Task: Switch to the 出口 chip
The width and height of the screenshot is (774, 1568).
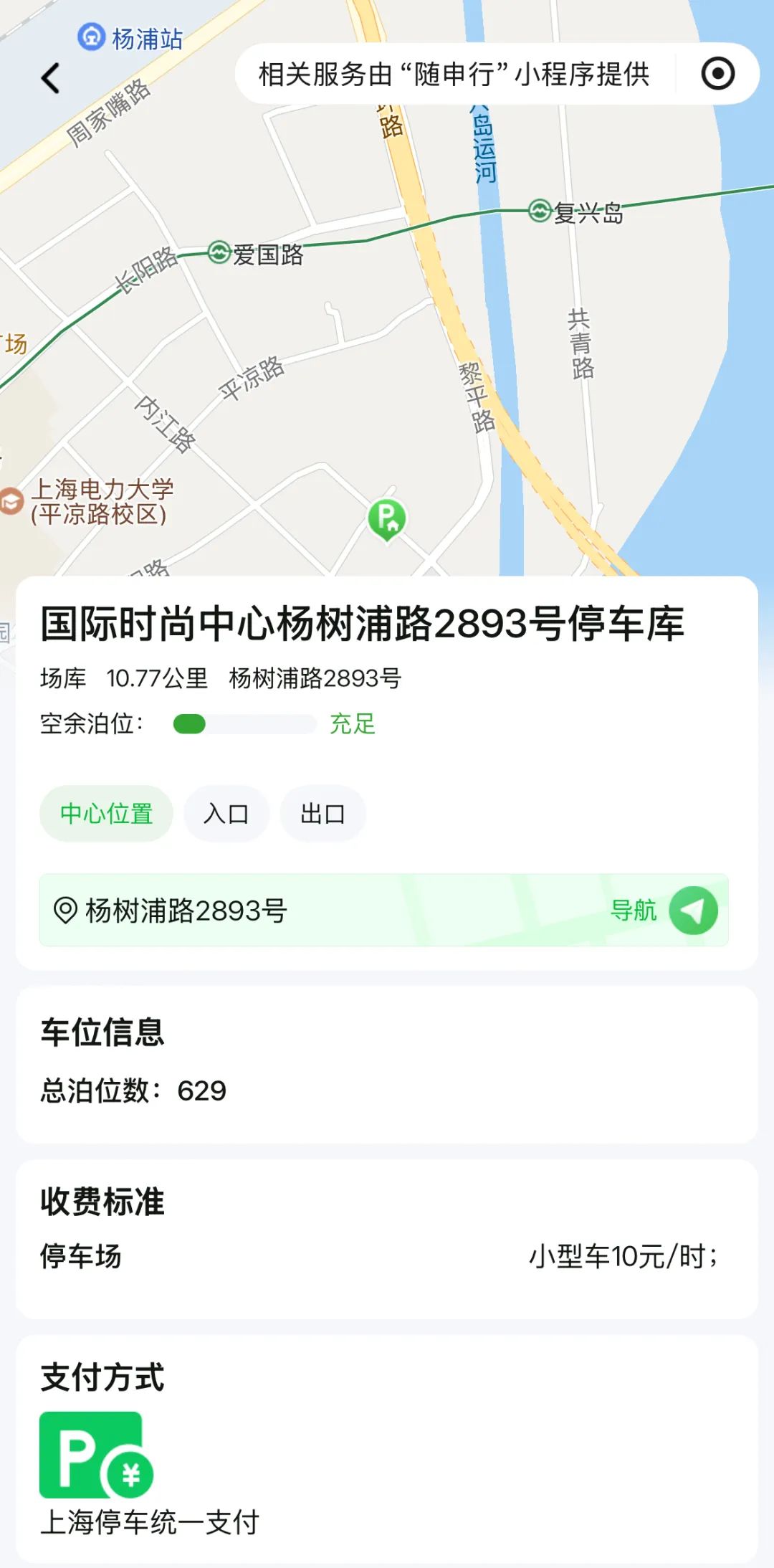Action: (322, 814)
